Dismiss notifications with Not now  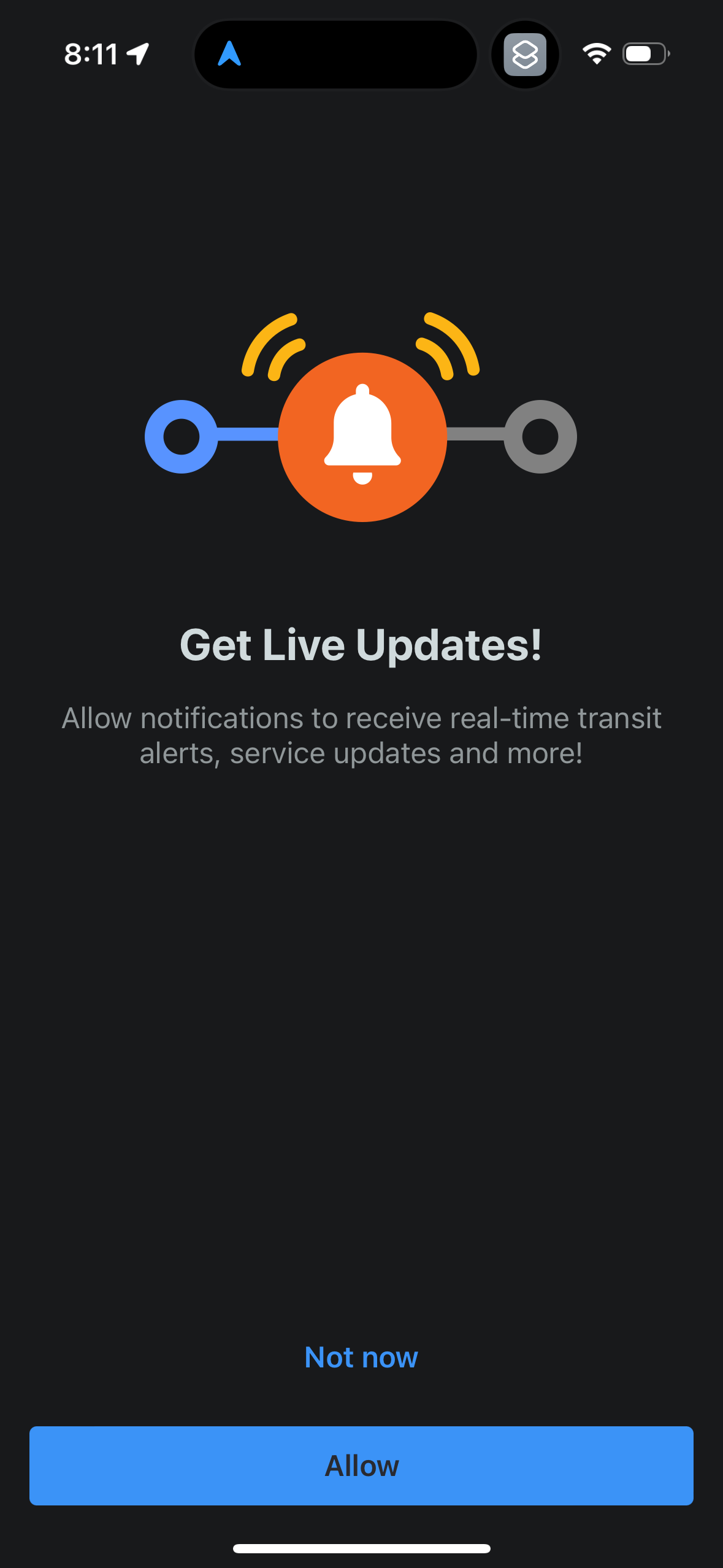point(361,1357)
